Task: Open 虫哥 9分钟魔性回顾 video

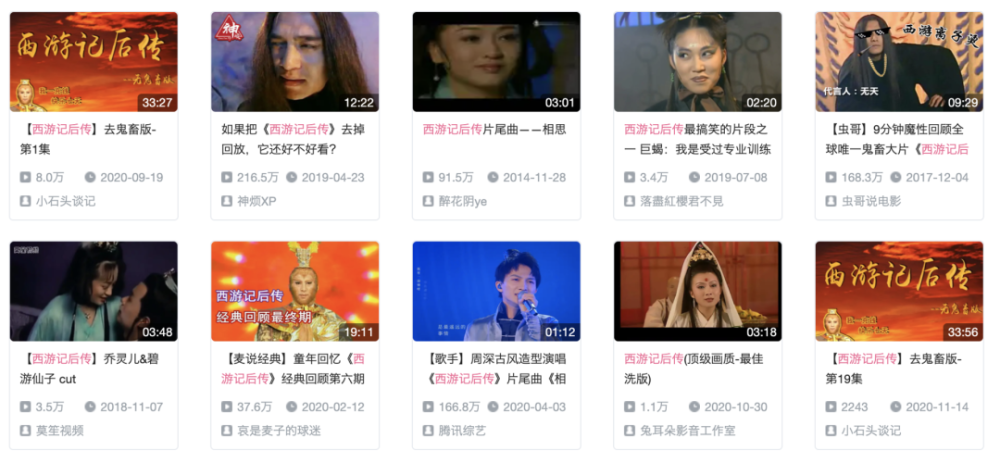Action: tap(899, 62)
